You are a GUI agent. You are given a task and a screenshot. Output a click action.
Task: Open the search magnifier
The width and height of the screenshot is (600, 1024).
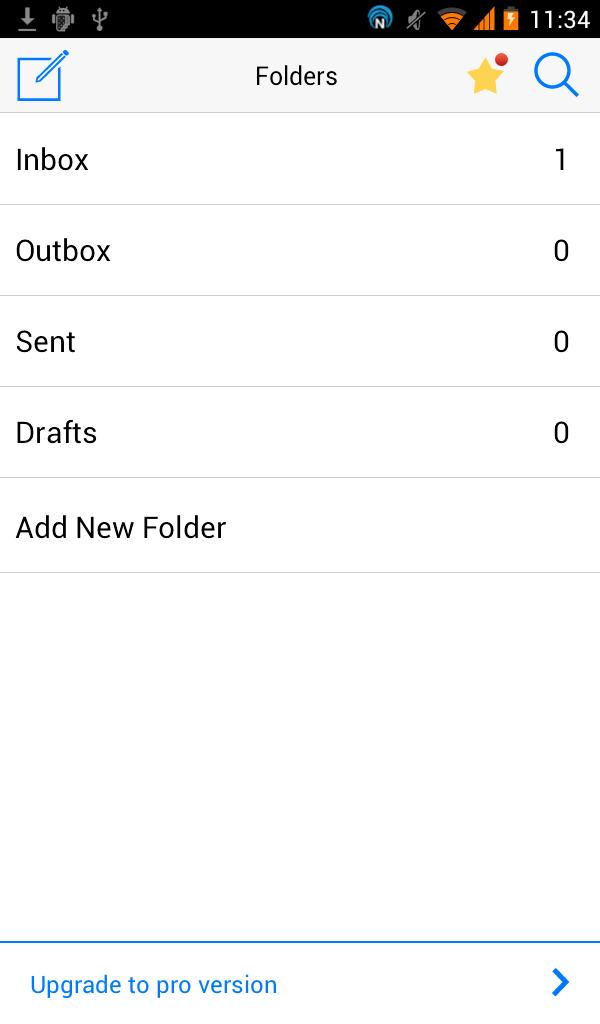coord(556,75)
